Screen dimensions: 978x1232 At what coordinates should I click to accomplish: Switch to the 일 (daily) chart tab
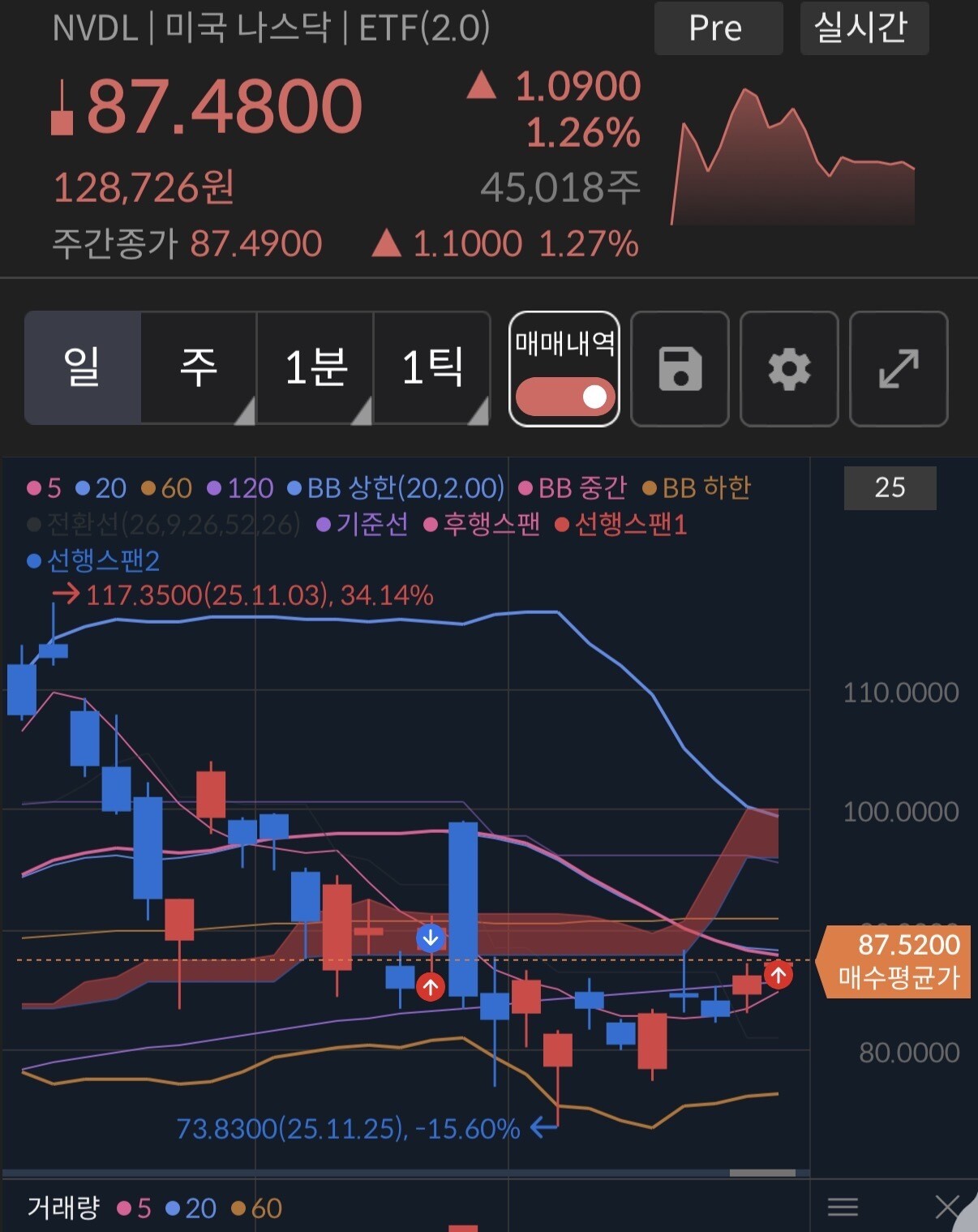(83, 367)
